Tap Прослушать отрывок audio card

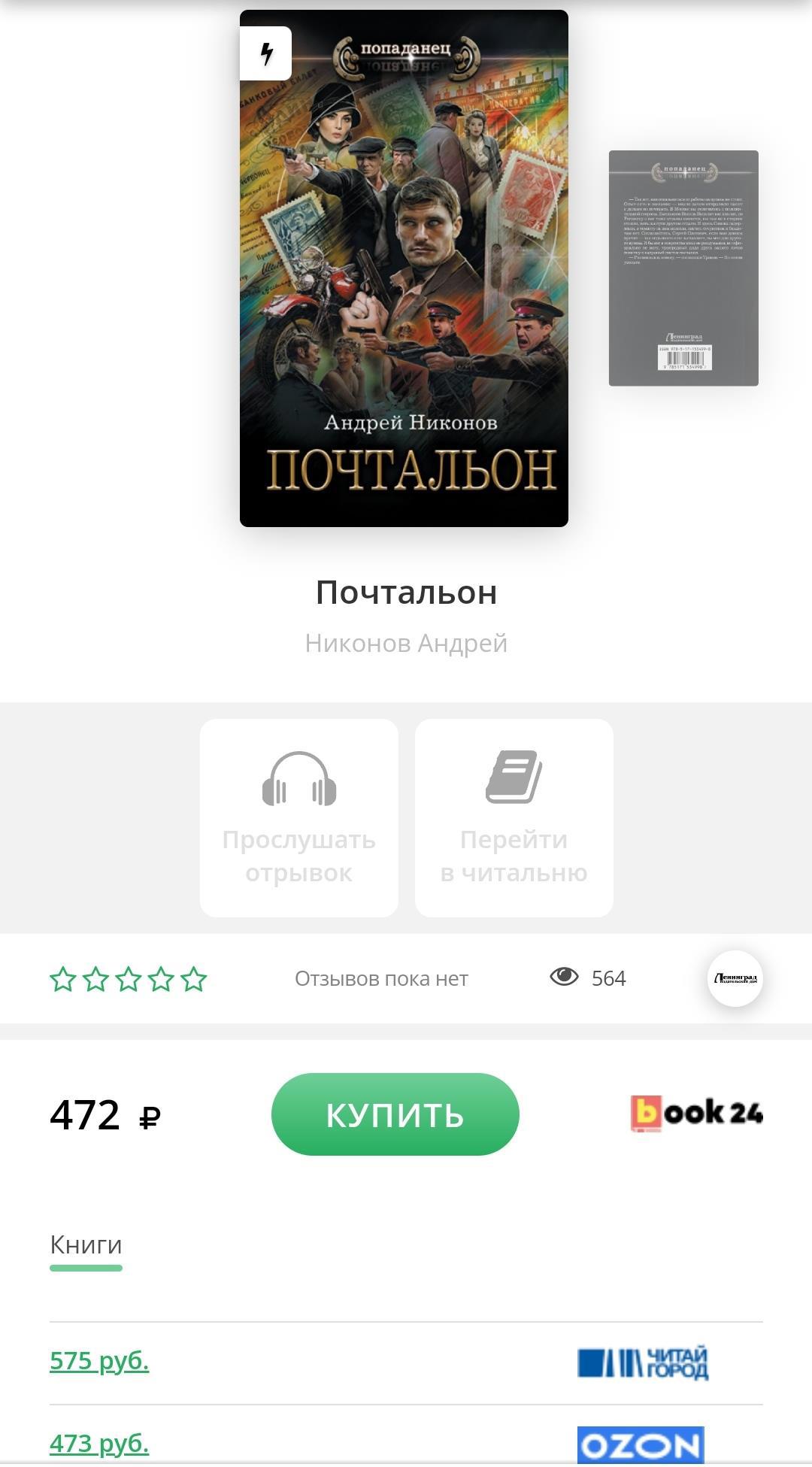point(298,817)
